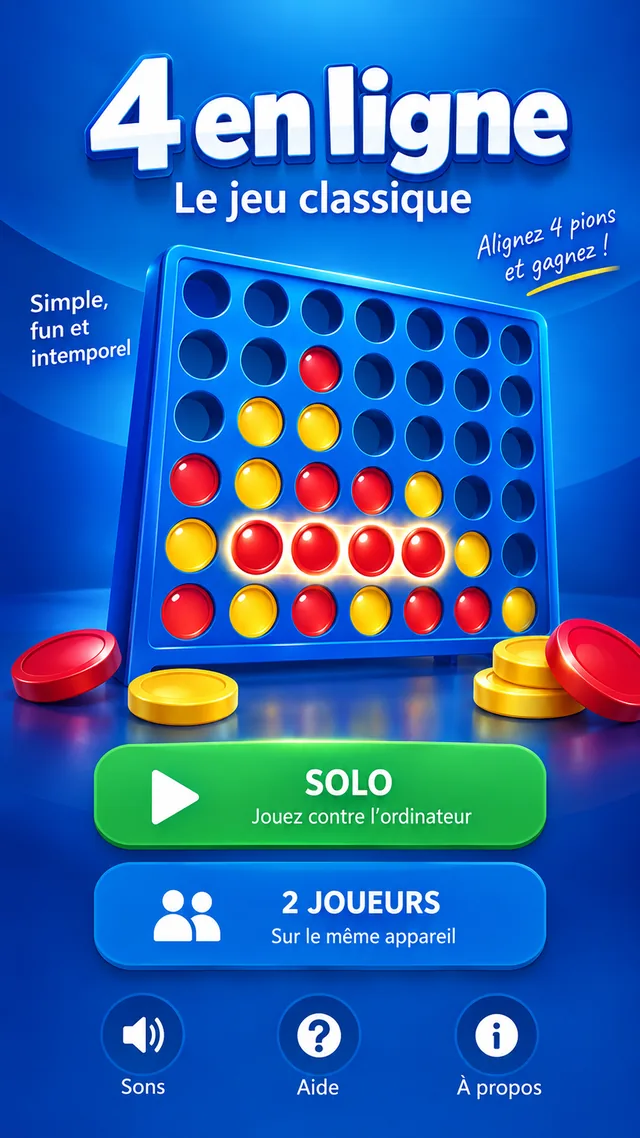
Task: Start a 2 JOUEURS game
Action: pyautogui.click(x=320, y=915)
